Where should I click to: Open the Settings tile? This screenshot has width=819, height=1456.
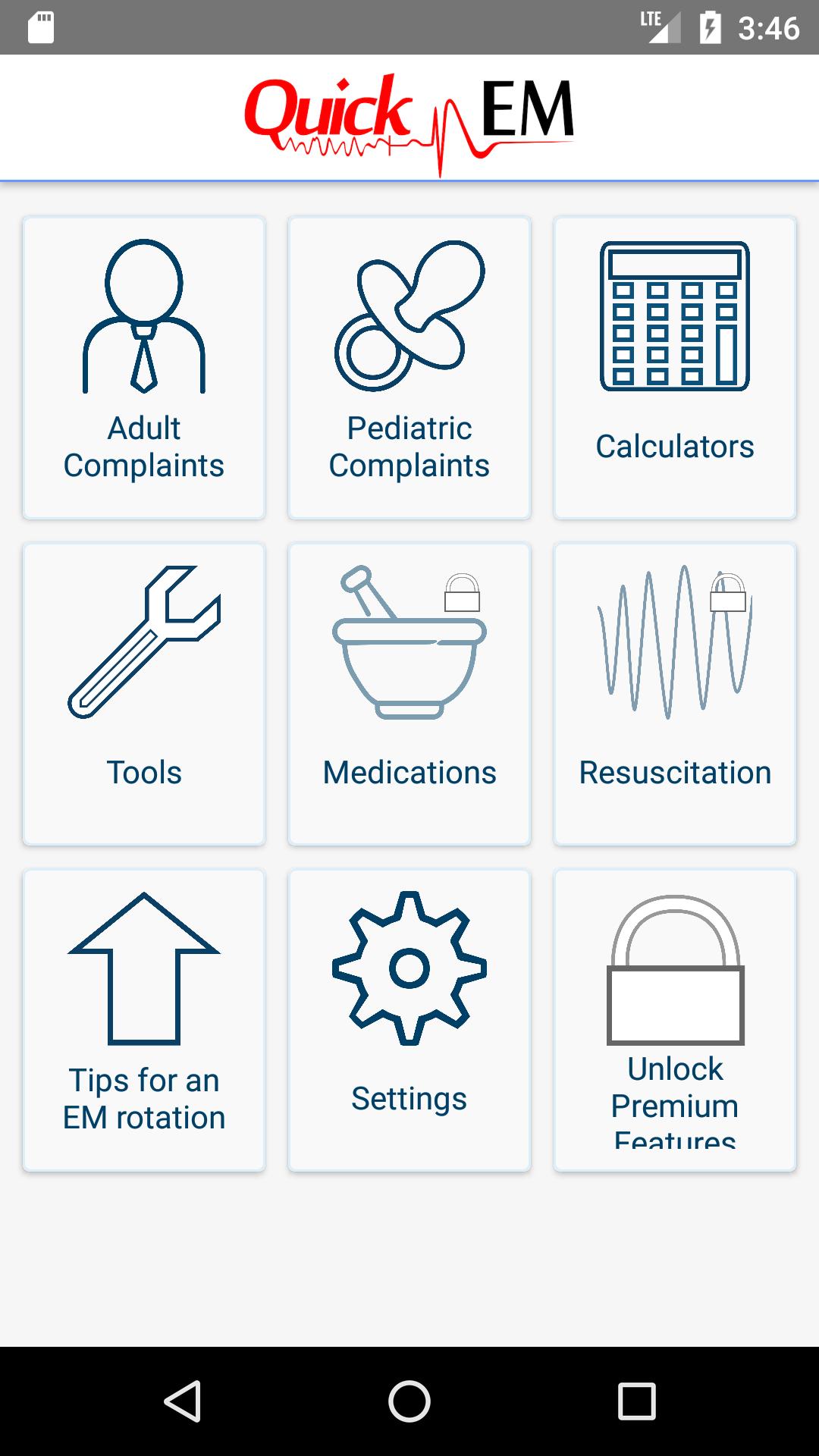click(x=409, y=1020)
